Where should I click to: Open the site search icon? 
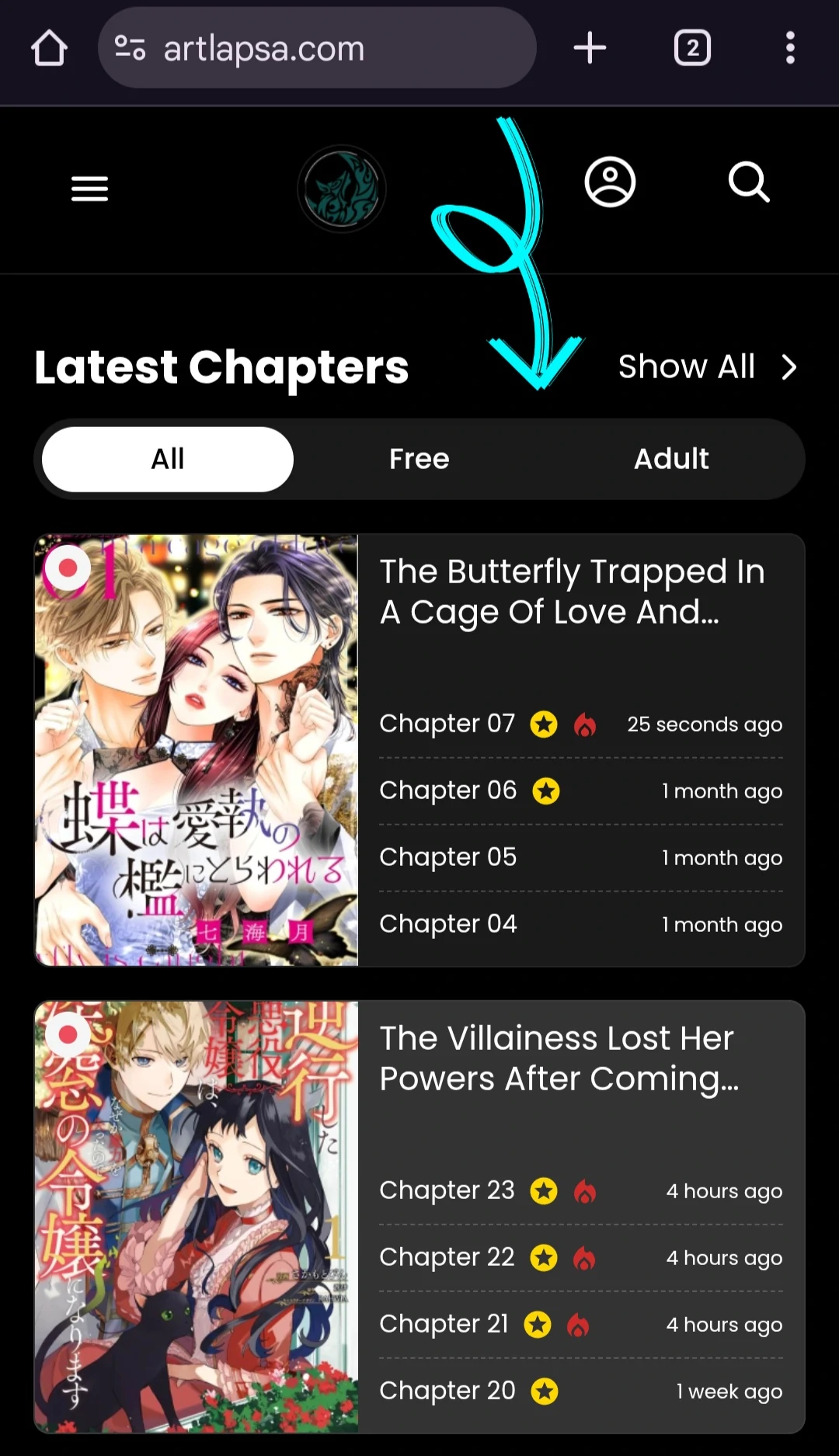(749, 182)
